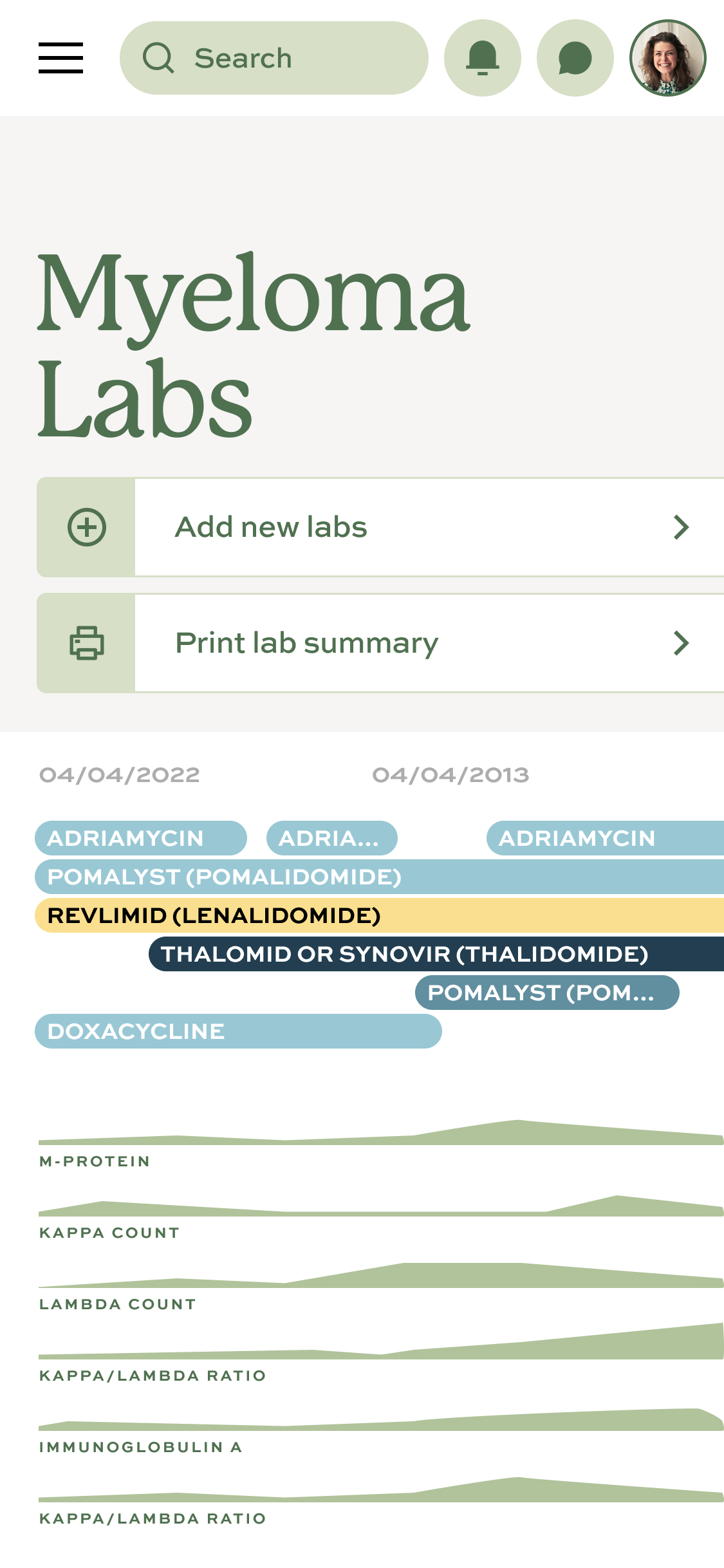Tap the Thalomid or Synovir (Thalidomide) bar
The width and height of the screenshot is (724, 1568).
[435, 954]
